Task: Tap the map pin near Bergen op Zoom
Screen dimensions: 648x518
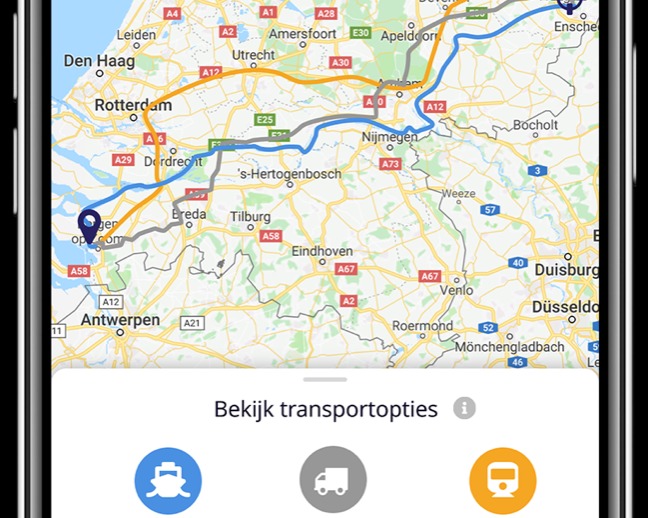Action: (x=89, y=226)
